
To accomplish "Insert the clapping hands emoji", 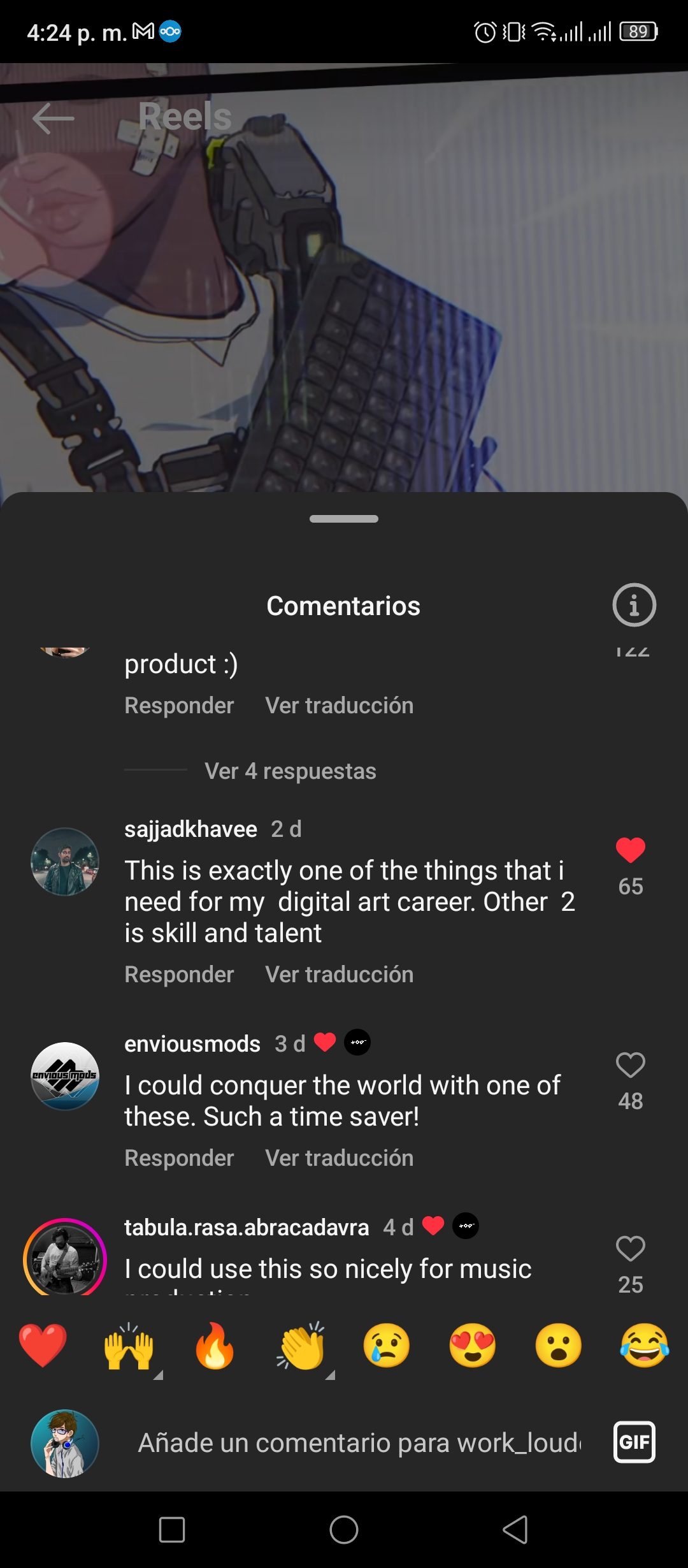I will [x=301, y=1346].
